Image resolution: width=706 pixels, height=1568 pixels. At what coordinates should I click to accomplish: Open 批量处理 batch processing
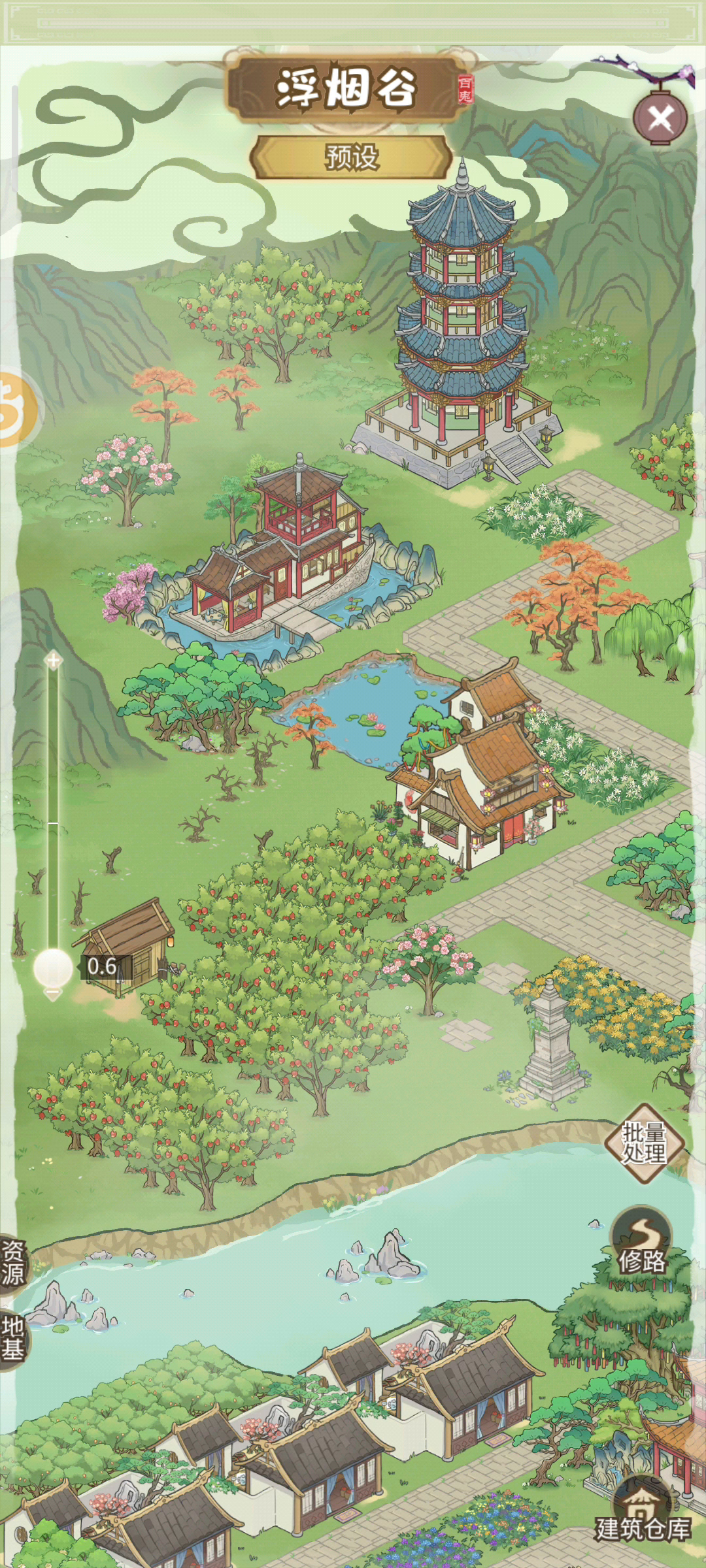[645, 1143]
